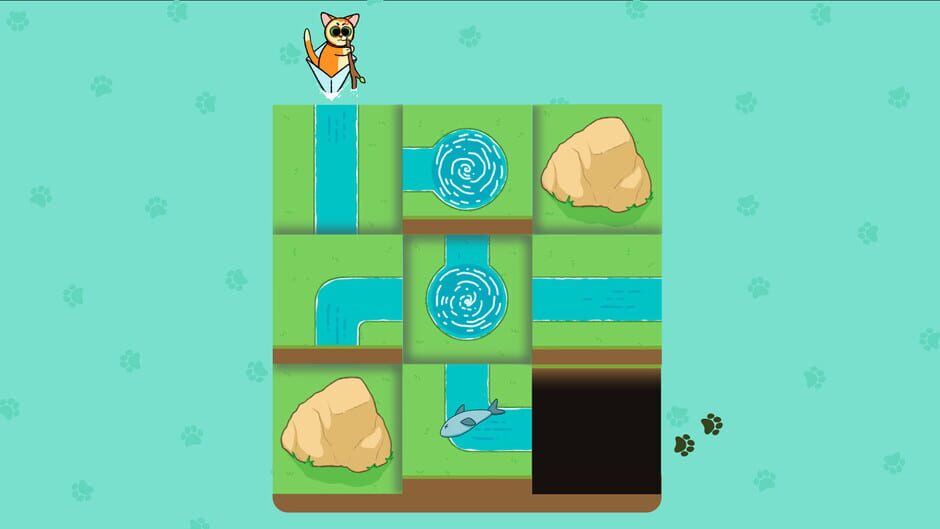Screen dimensions: 940x529
Task: Tap the curved river corner tile
Action: [x=337, y=298]
